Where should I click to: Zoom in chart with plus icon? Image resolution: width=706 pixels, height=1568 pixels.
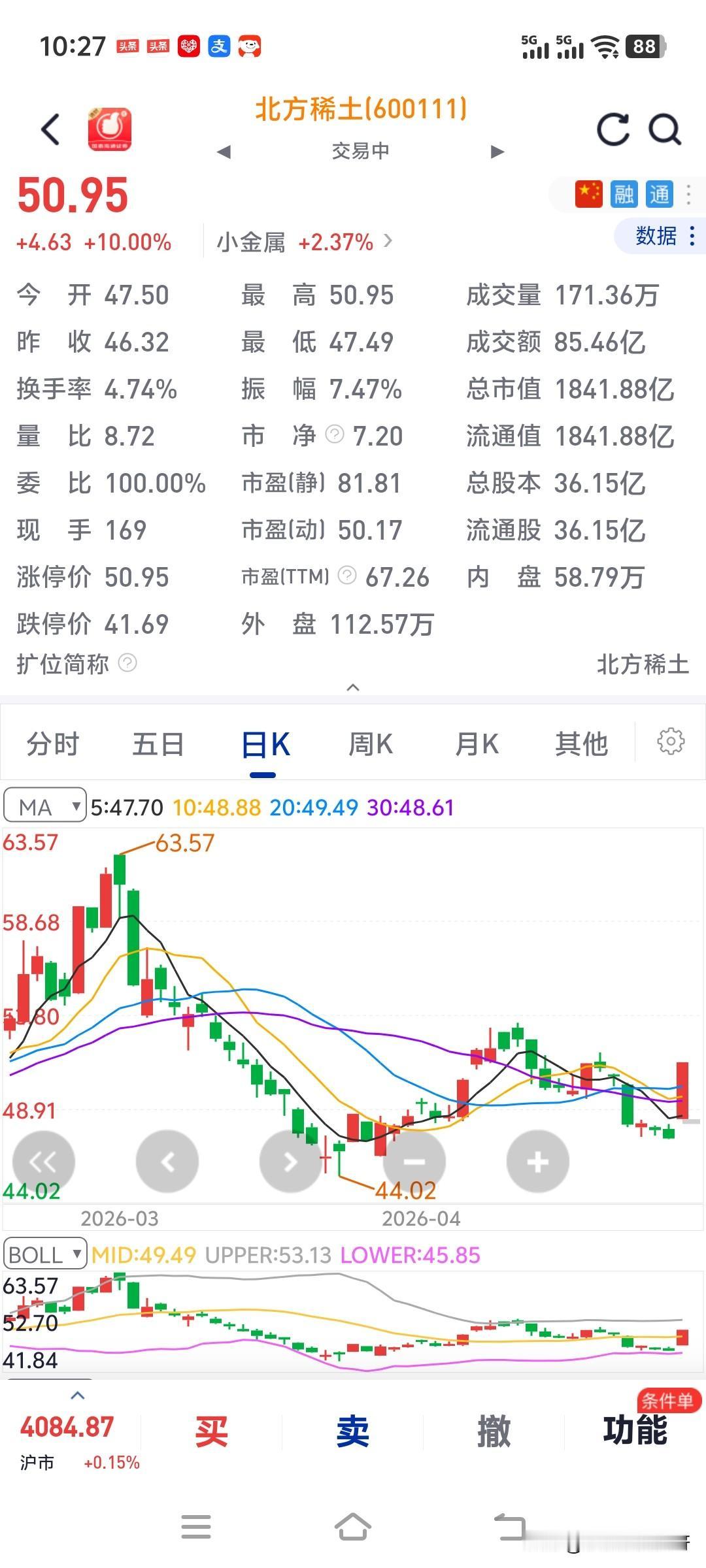click(537, 1161)
